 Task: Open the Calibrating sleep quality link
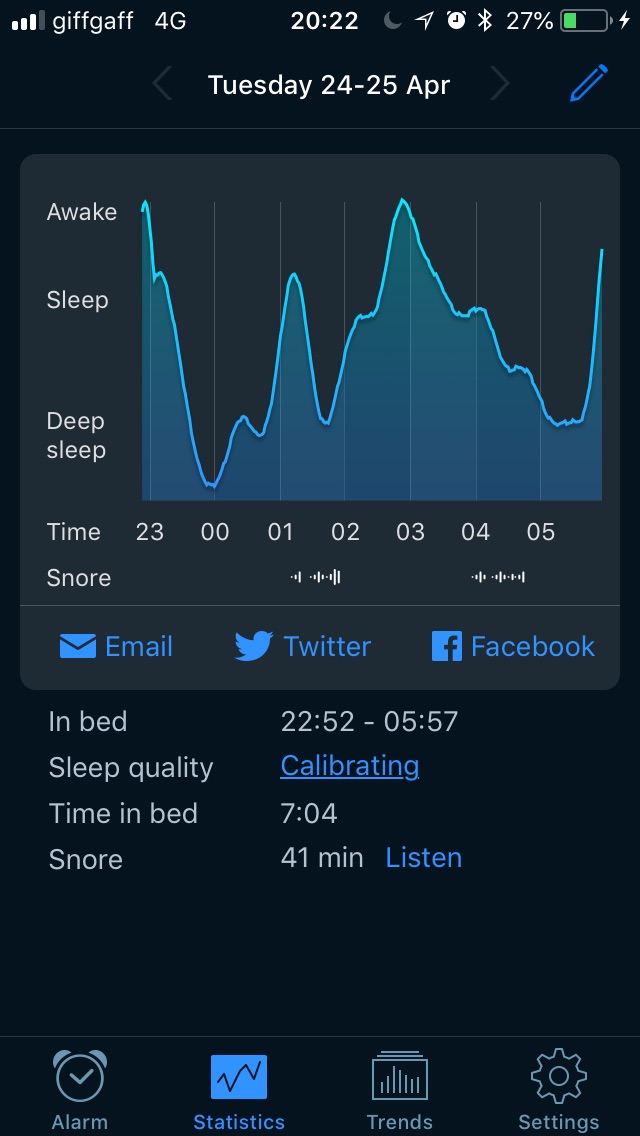[349, 766]
